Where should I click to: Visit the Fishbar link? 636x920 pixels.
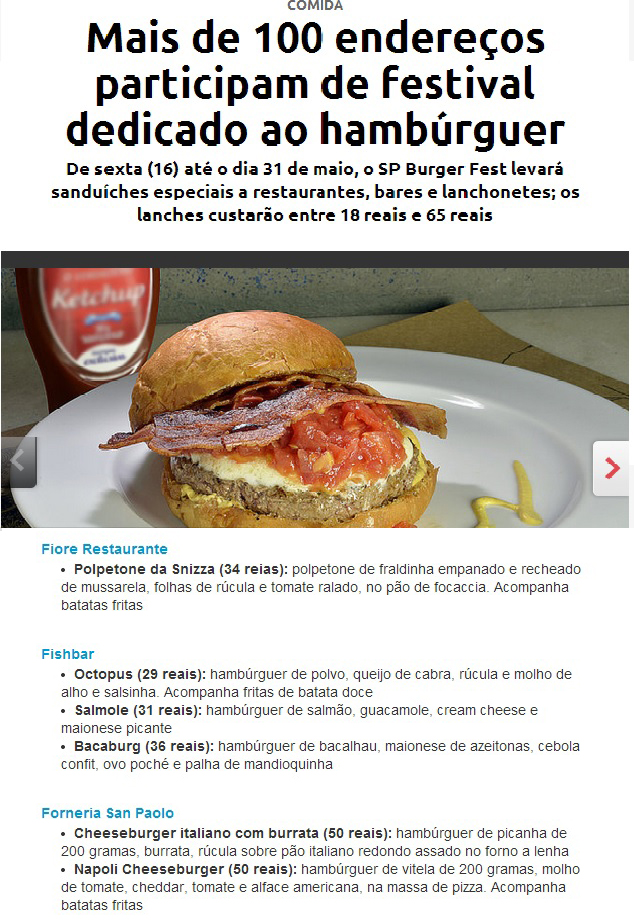(67, 654)
